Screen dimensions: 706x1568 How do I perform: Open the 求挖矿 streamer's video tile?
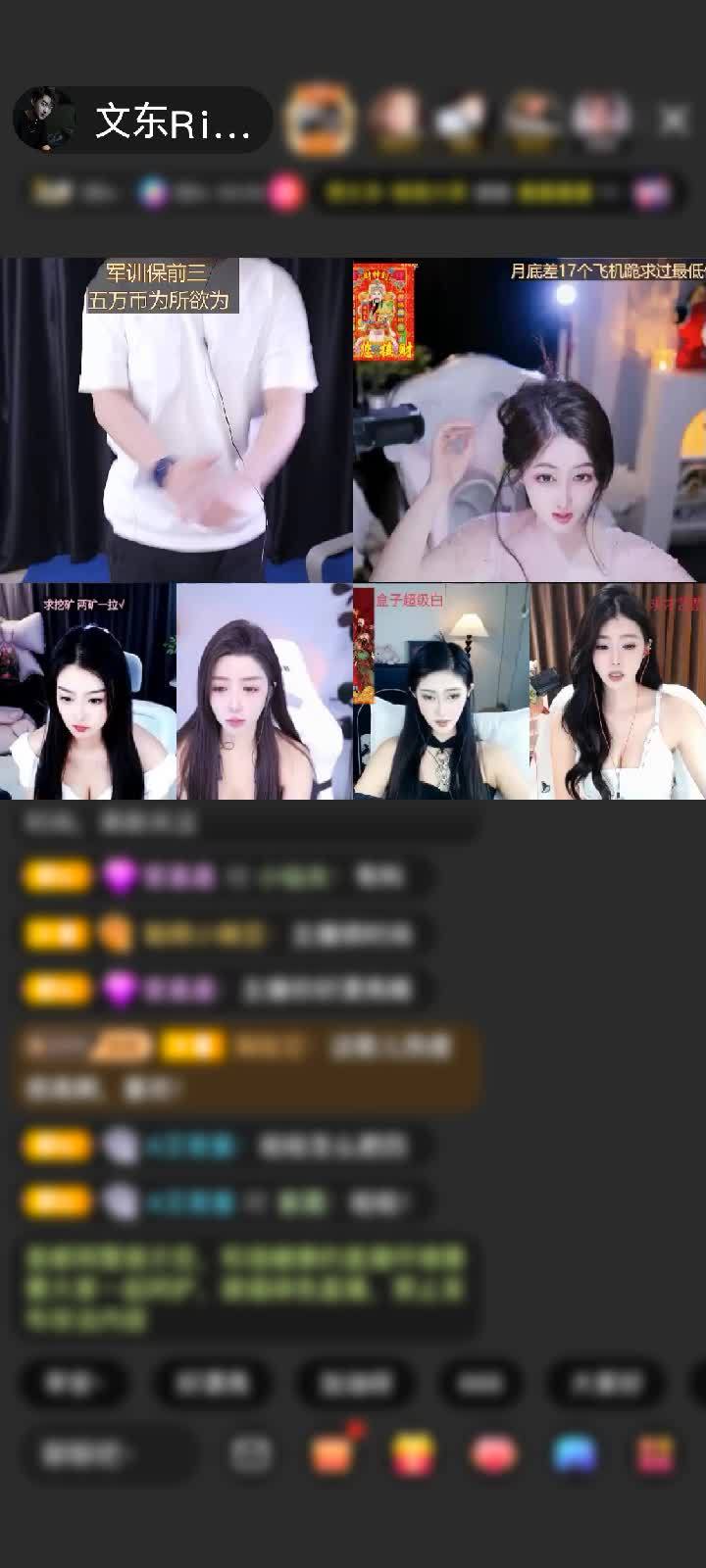[x=88, y=691]
